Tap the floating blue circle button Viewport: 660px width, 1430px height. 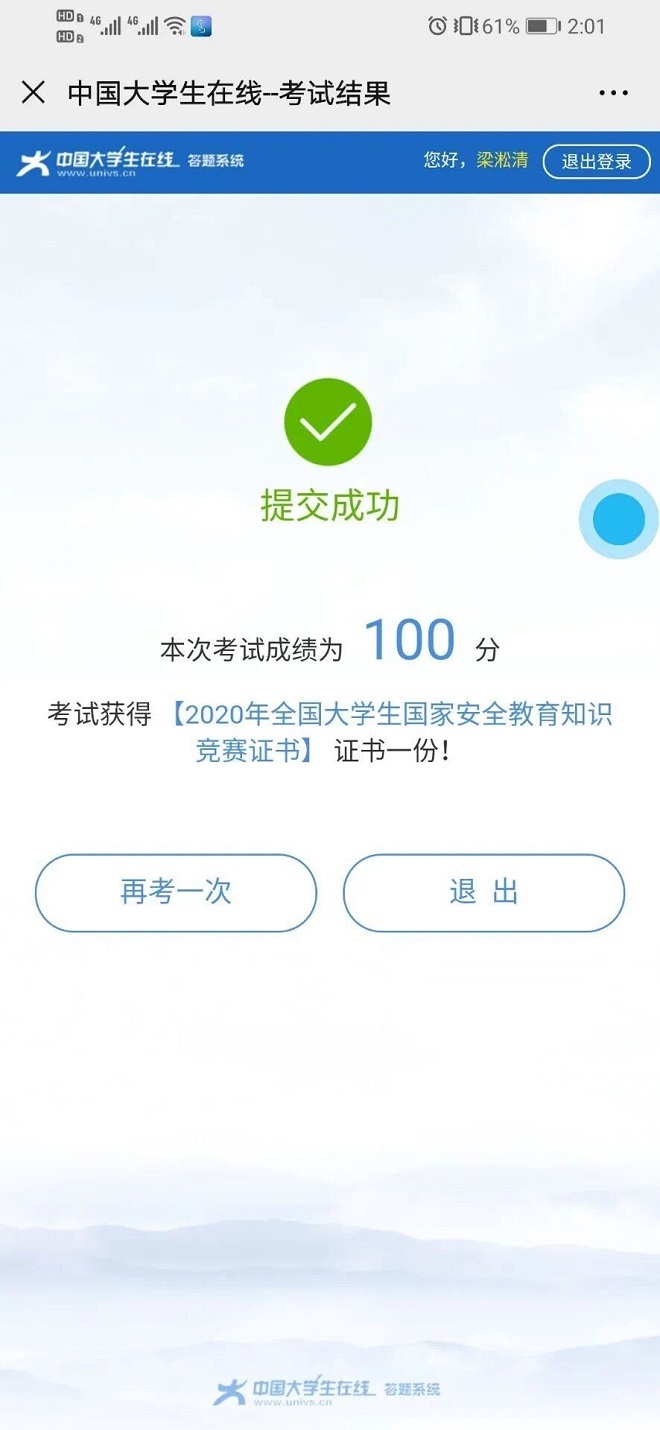point(618,519)
